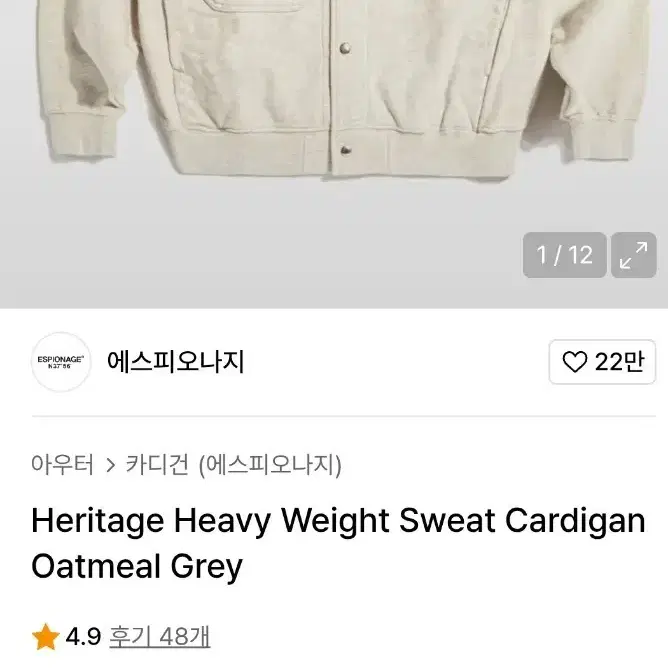Open the 카디건 (에스피오나지) category

click(x=234, y=465)
